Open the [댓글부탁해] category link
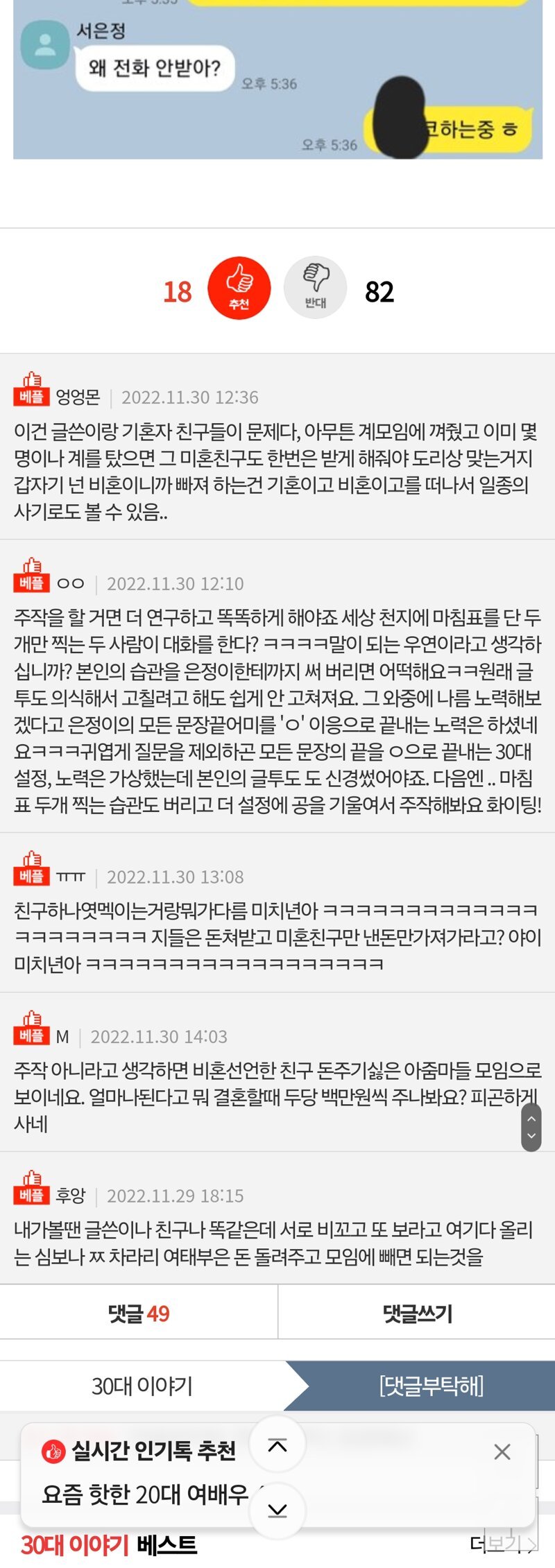The width and height of the screenshot is (555, 1568). click(x=431, y=1386)
